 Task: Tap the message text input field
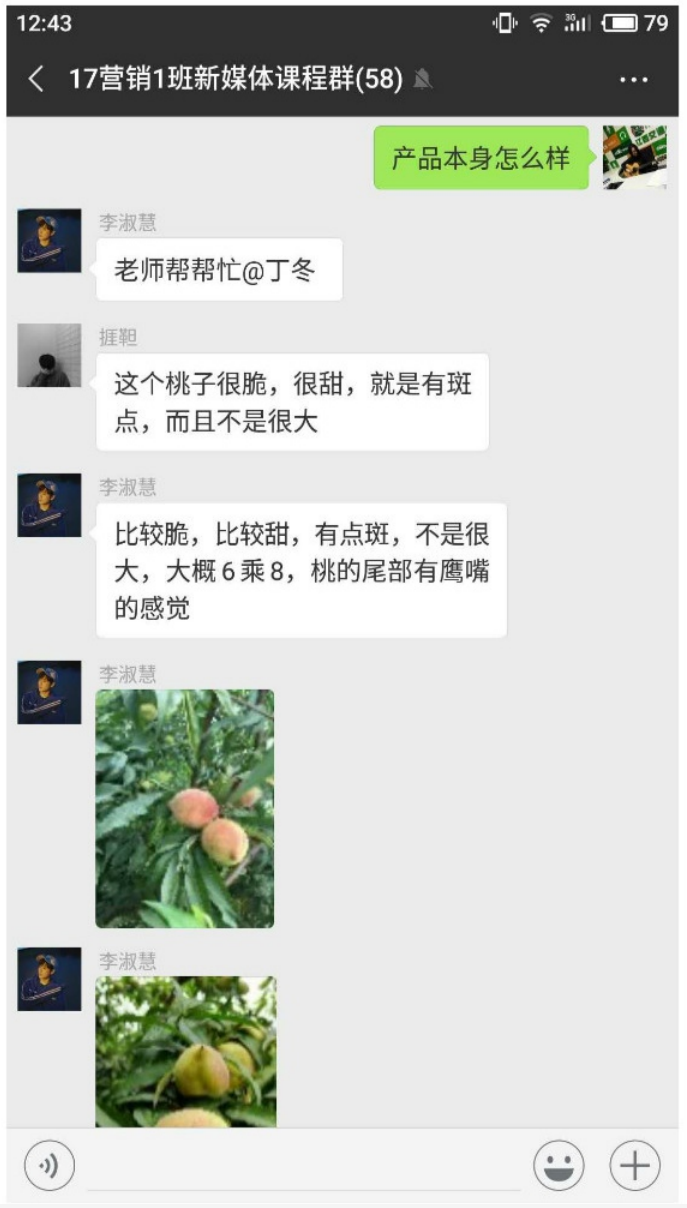[x=303, y=1166]
